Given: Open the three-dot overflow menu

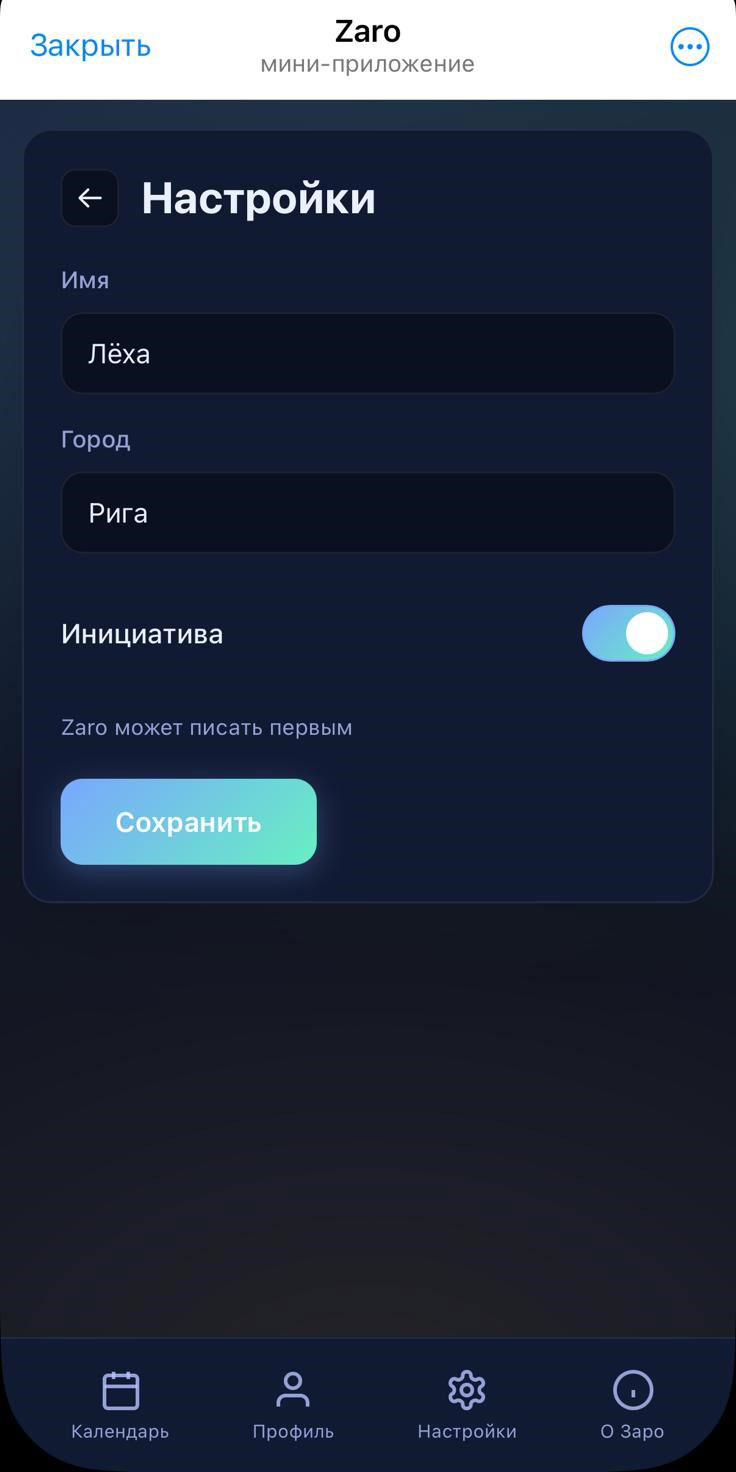Looking at the screenshot, I should pos(689,47).
